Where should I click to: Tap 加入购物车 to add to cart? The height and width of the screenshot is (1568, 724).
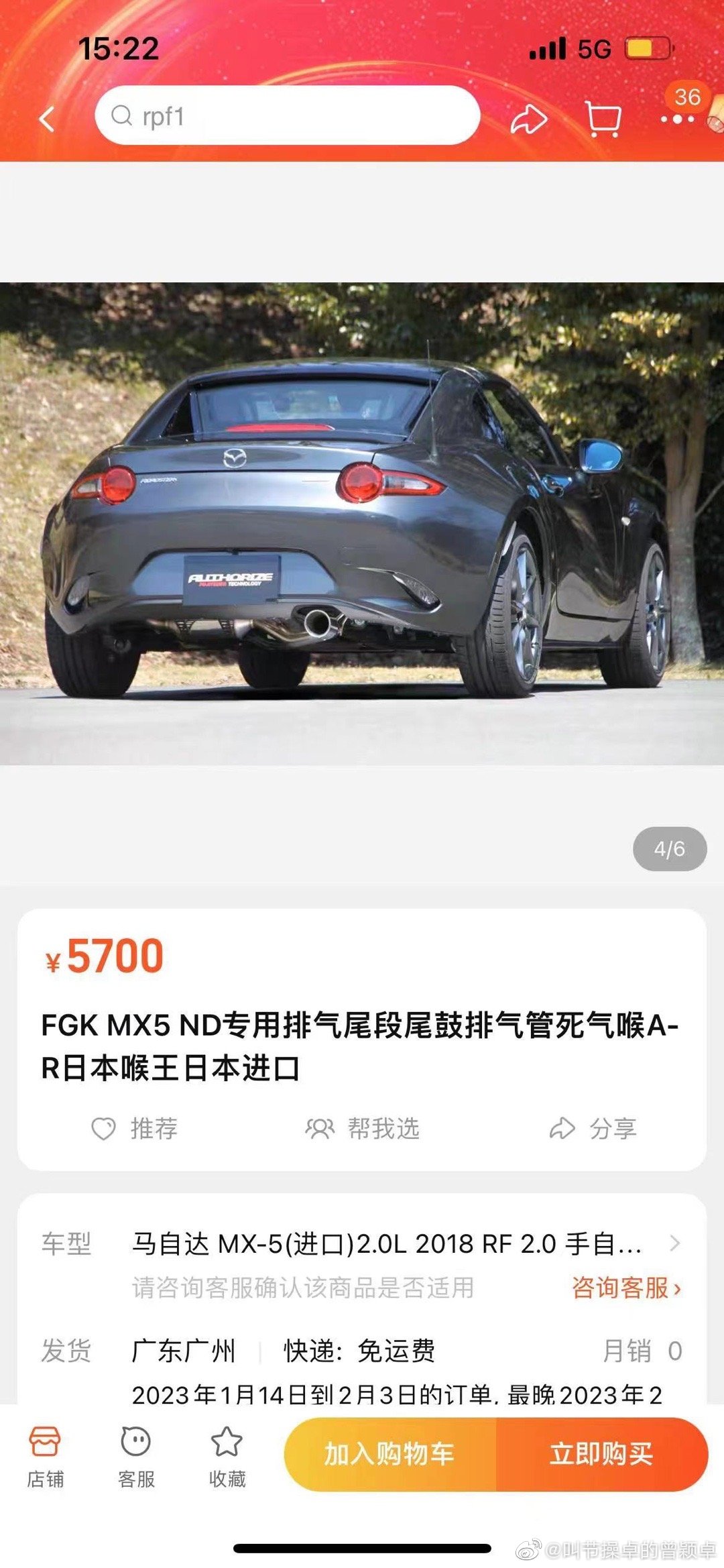coord(389,1454)
